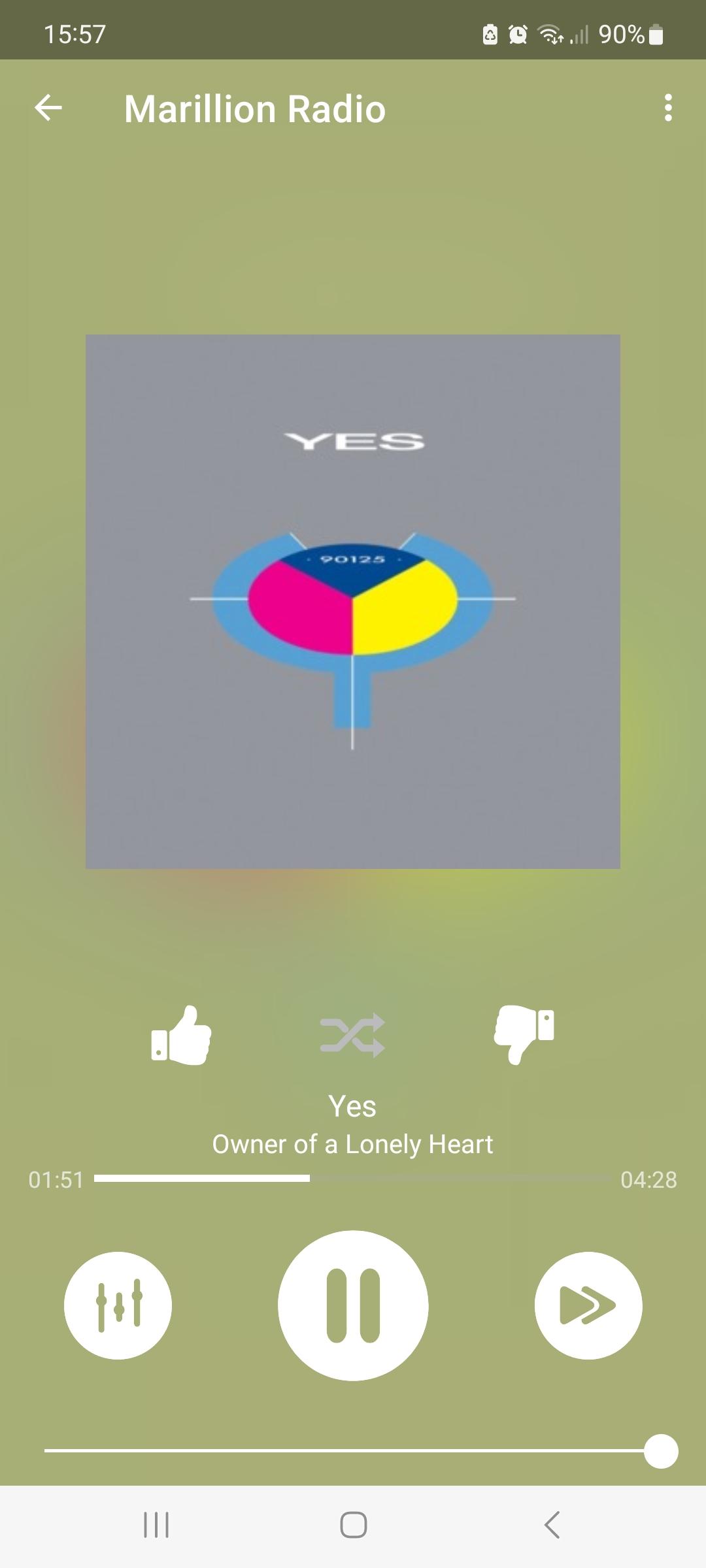This screenshot has width=706, height=1568.
Task: Go to the device home screen
Action: (353, 1525)
